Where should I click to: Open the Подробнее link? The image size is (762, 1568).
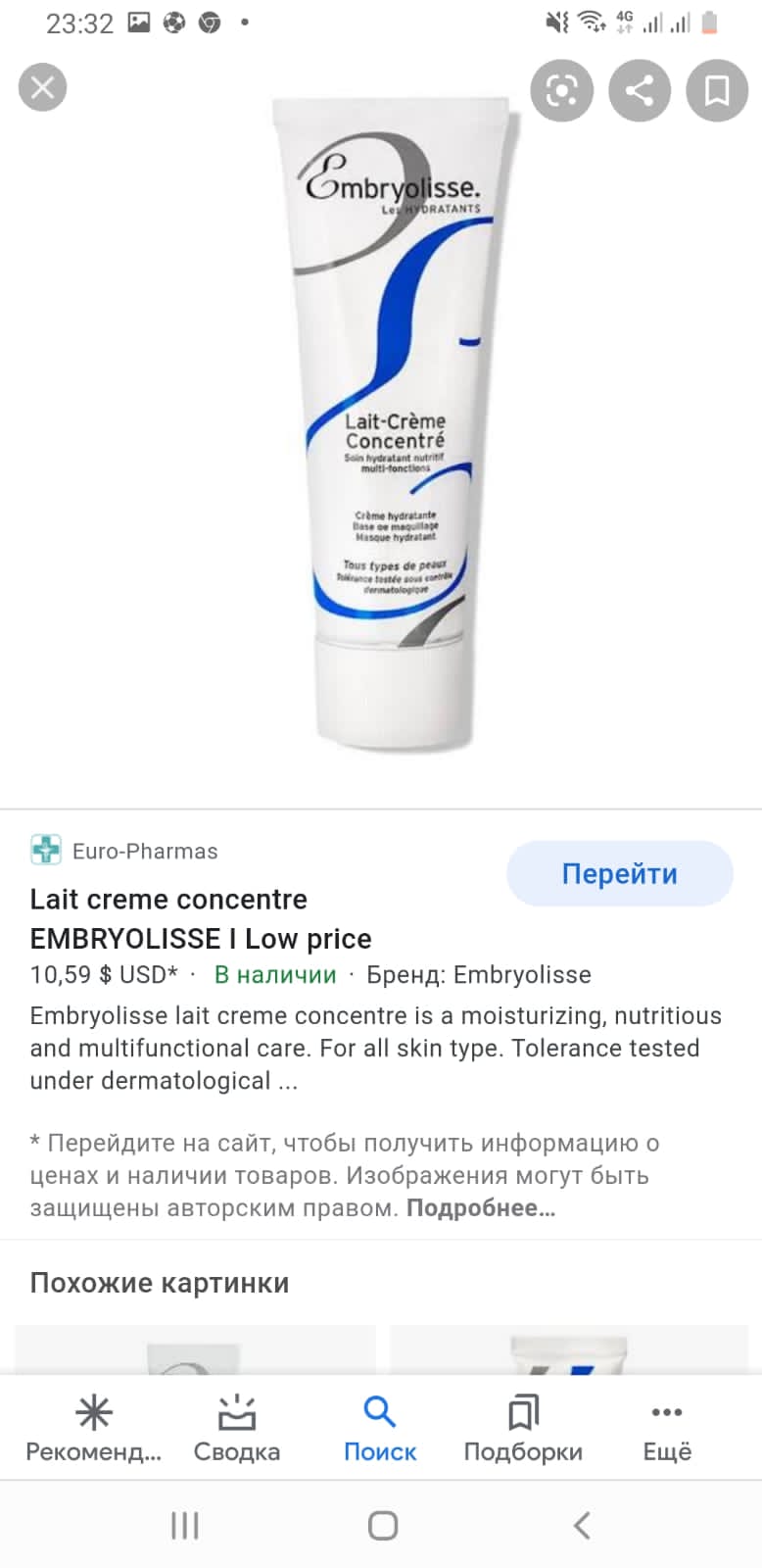481,1208
